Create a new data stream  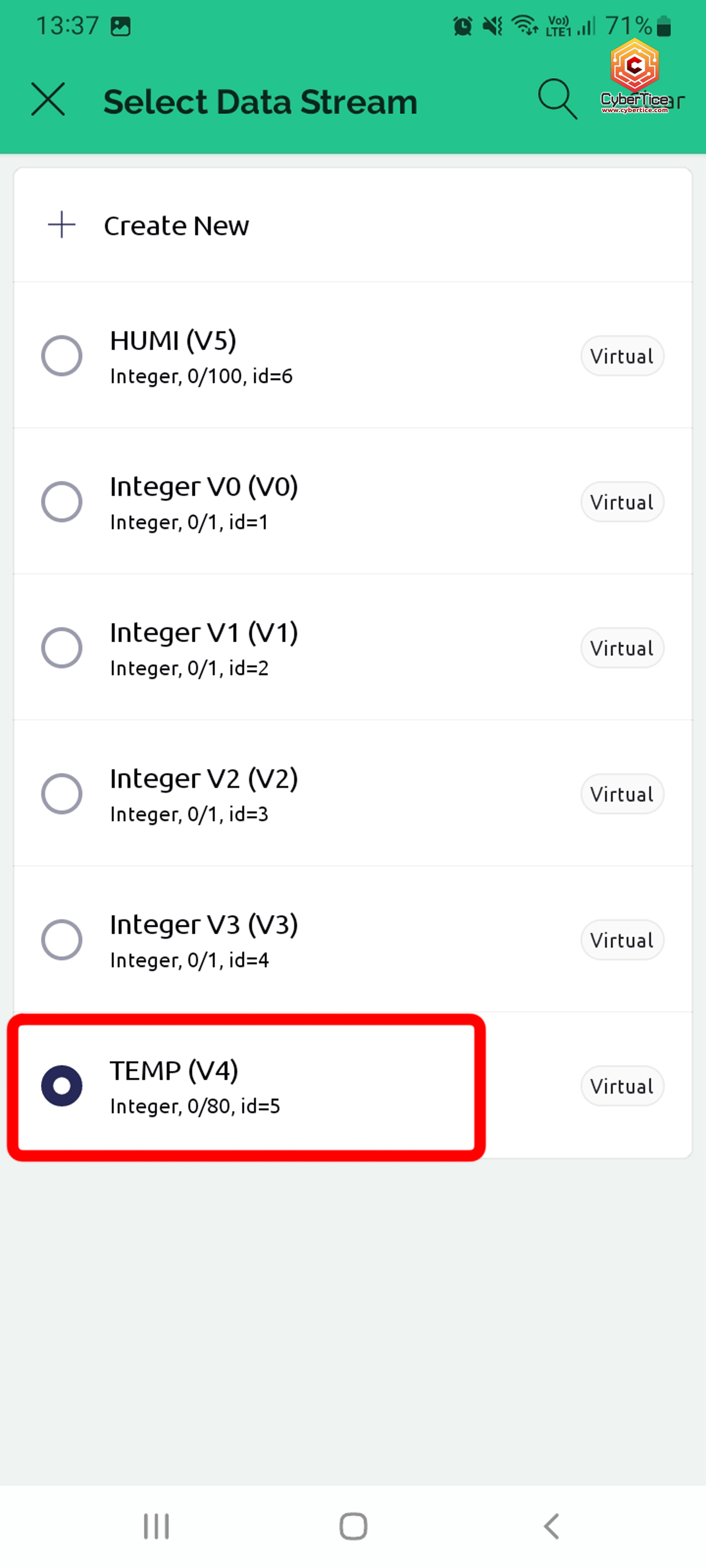(176, 226)
